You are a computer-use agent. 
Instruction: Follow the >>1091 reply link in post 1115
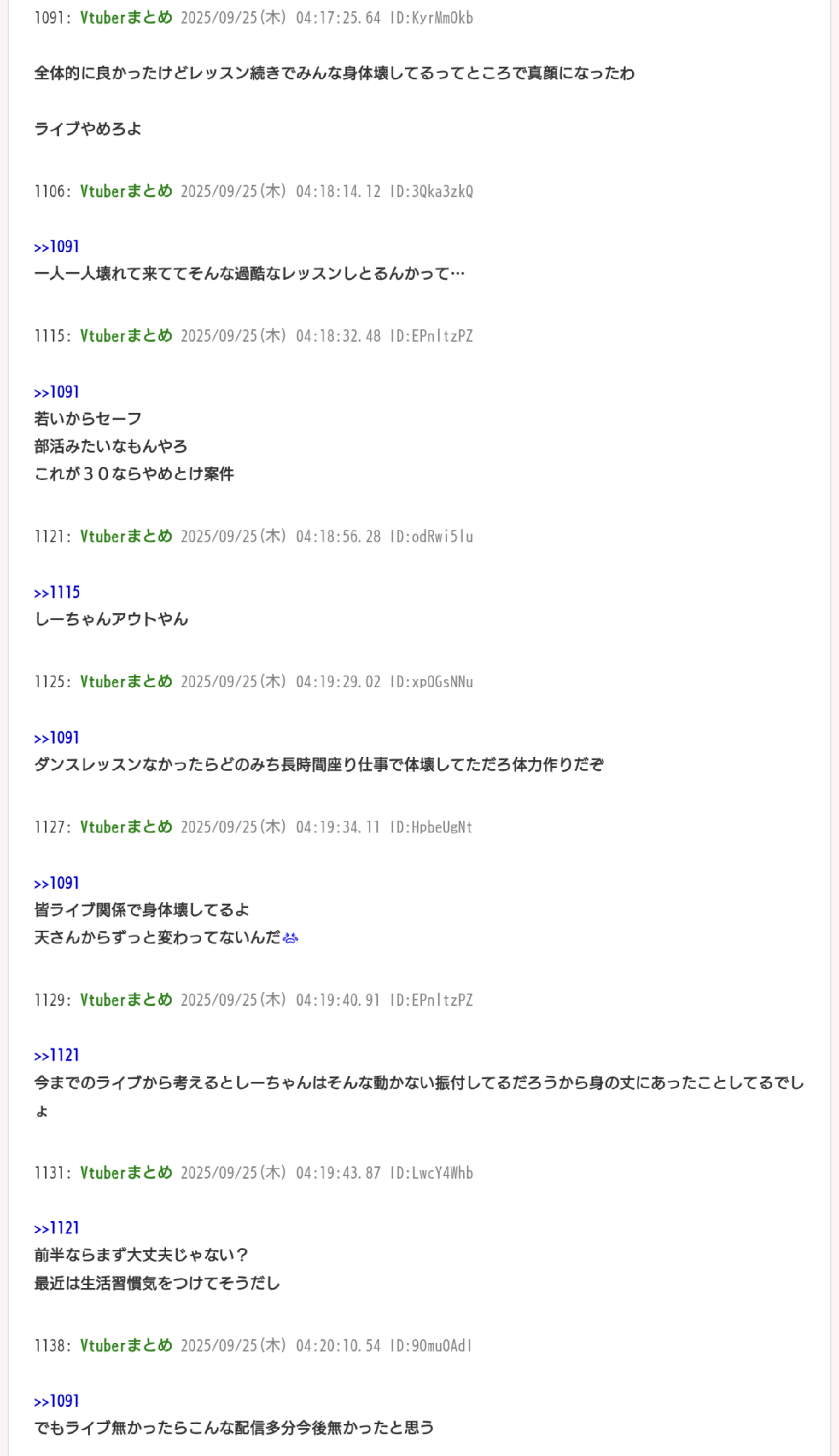[56, 391]
